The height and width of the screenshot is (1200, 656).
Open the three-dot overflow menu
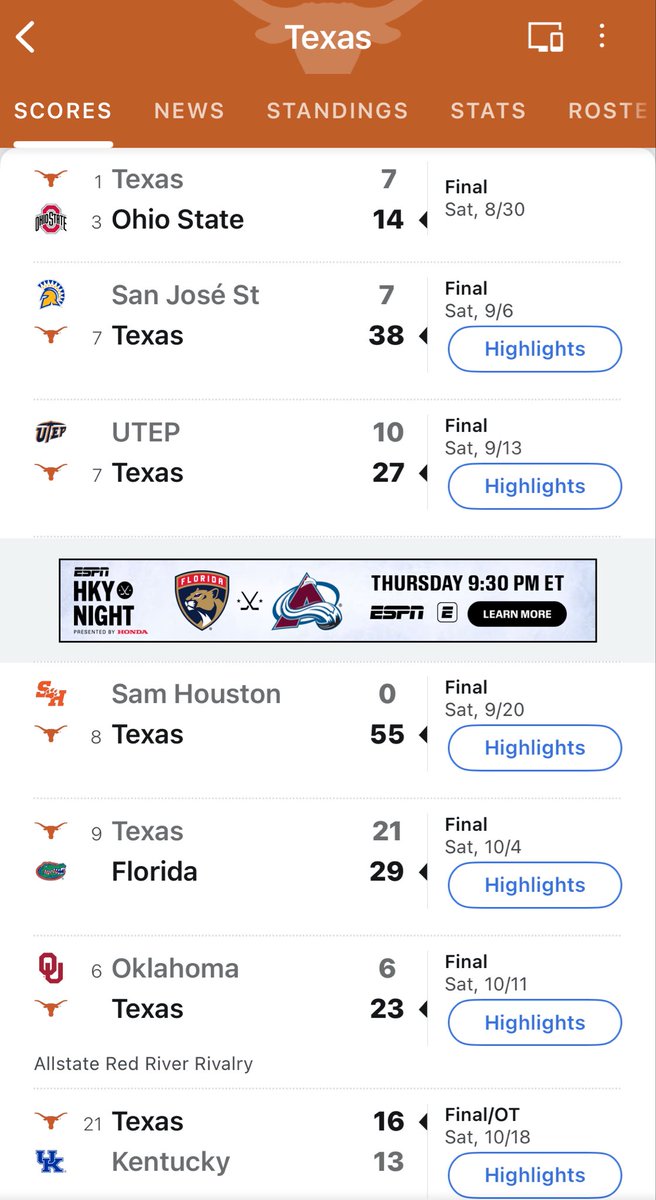(x=602, y=38)
